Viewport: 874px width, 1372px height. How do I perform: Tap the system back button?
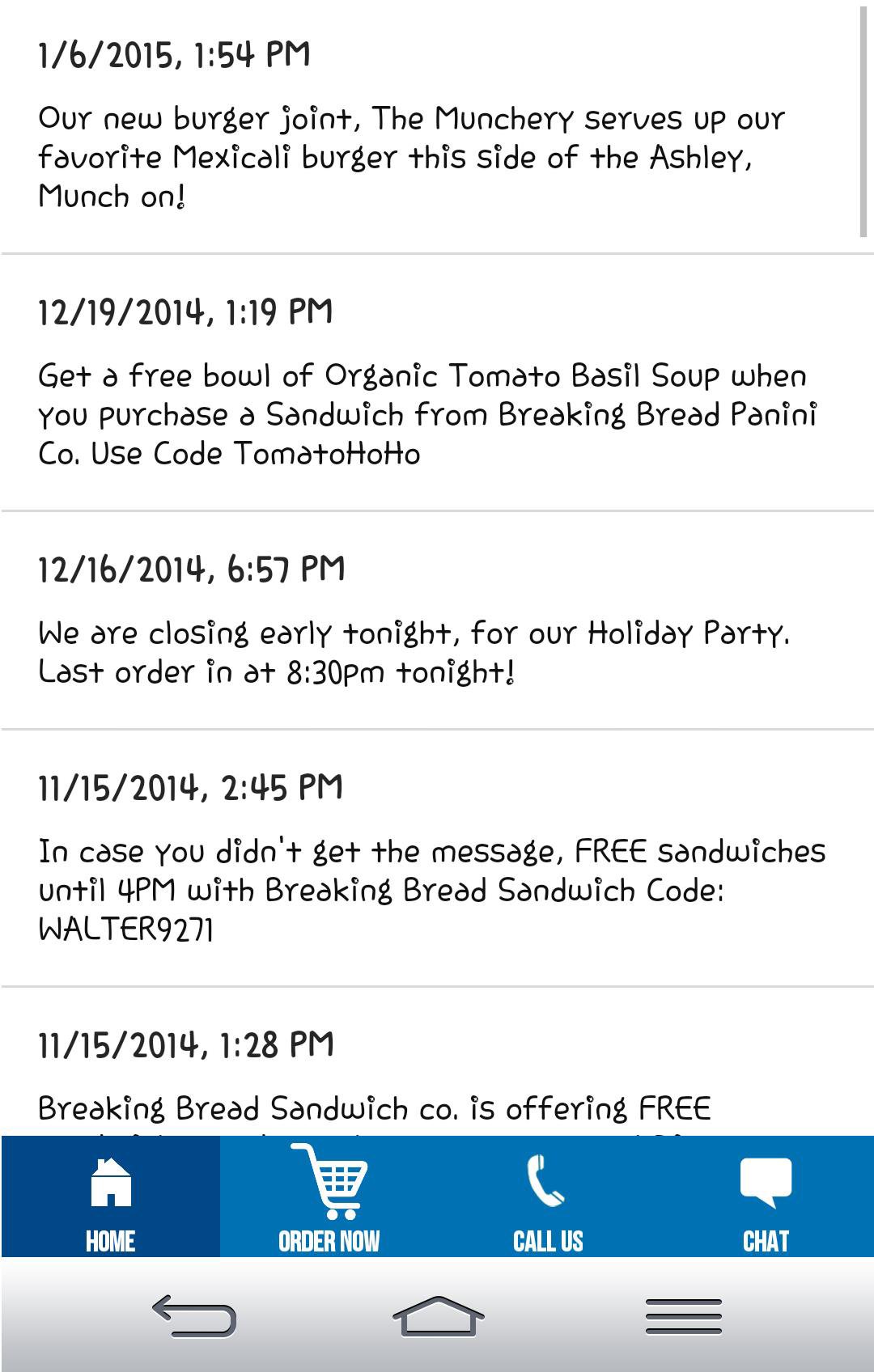click(x=194, y=1315)
